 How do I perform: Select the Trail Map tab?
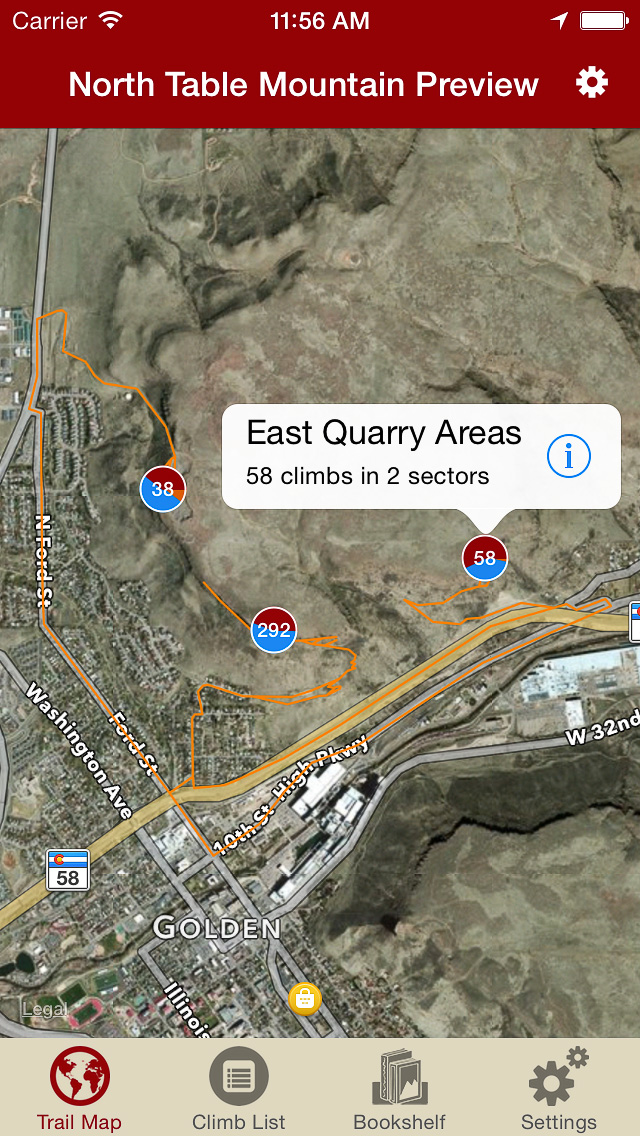coord(79,1088)
